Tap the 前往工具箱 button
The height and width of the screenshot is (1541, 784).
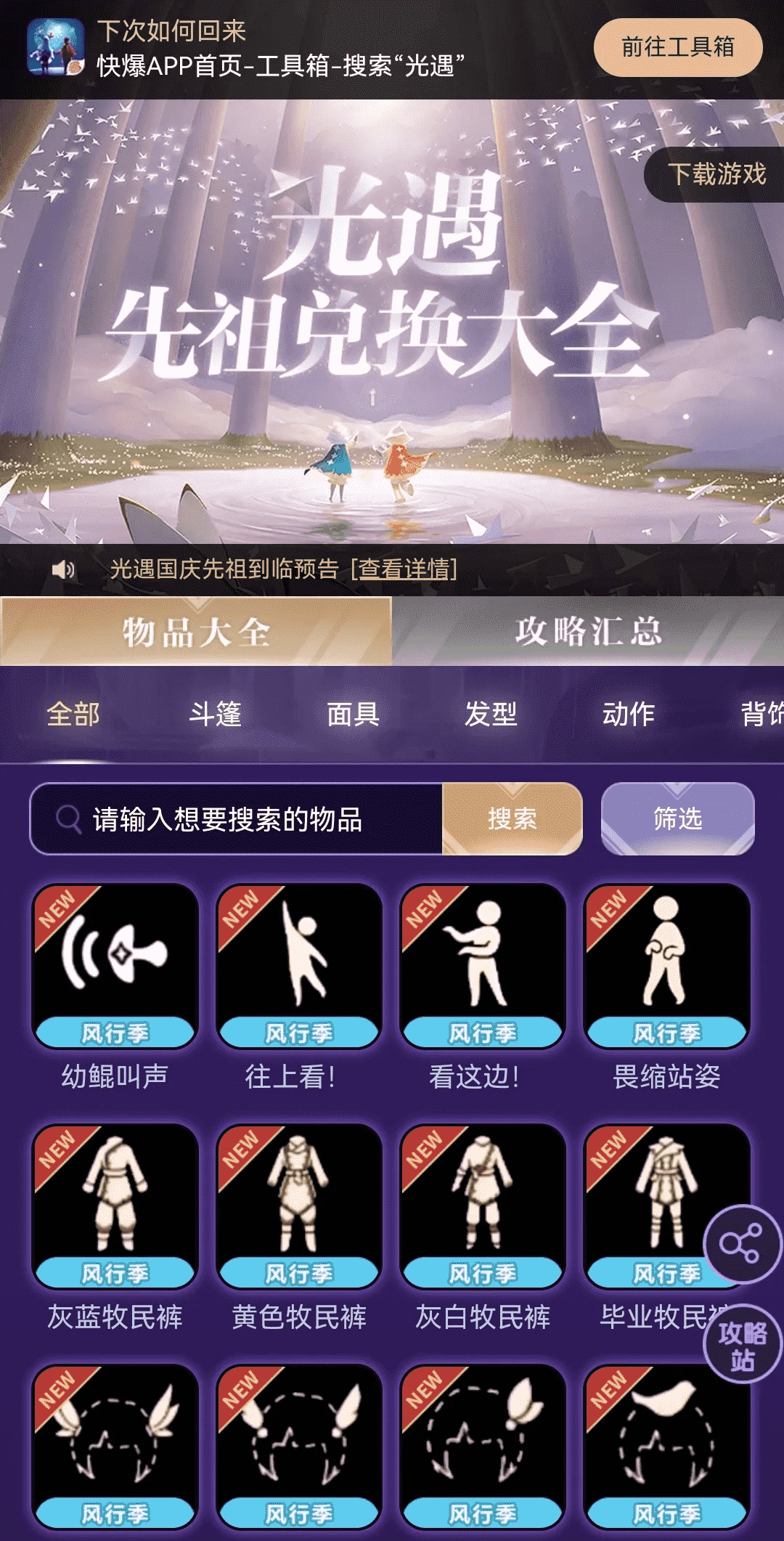pyautogui.click(x=677, y=48)
